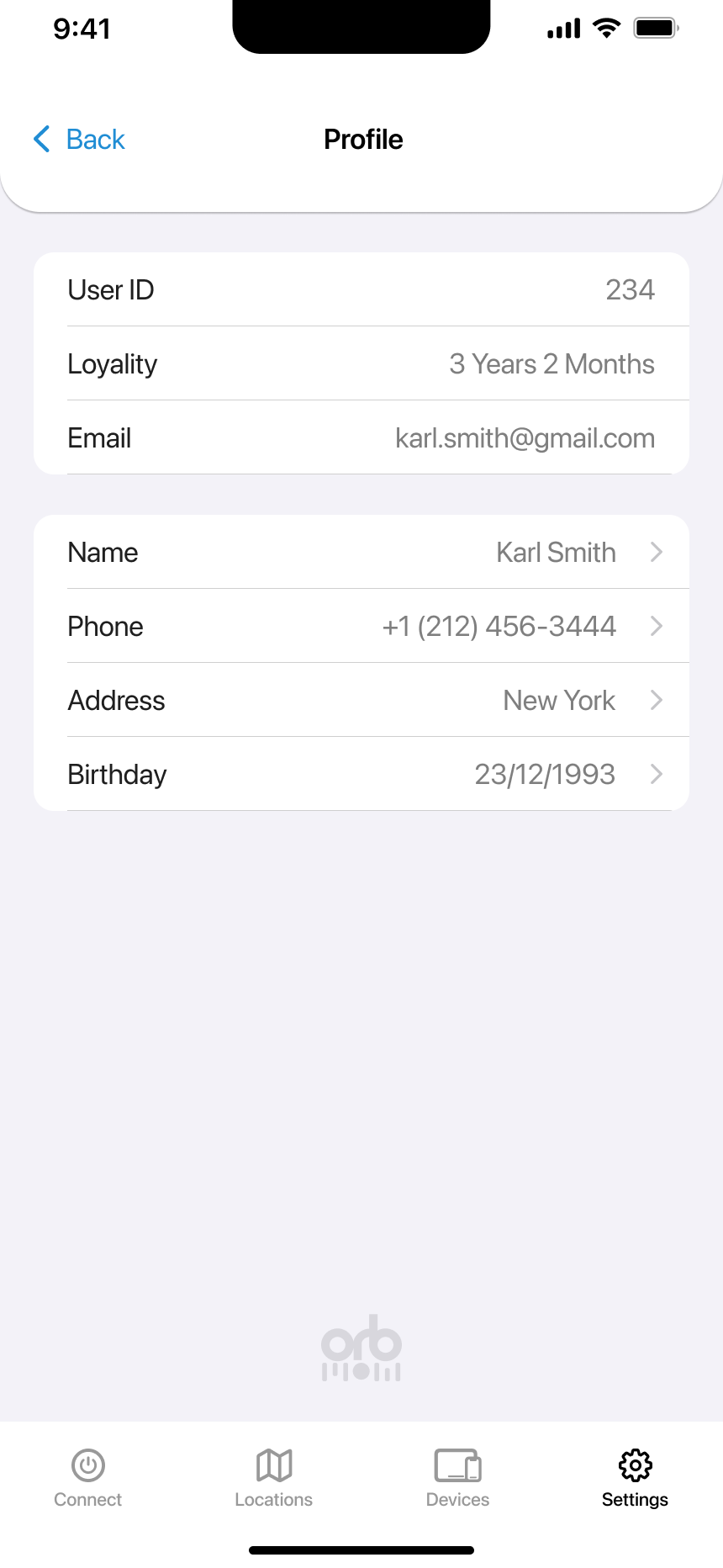The image size is (723, 1568).
Task: Open the Address setting
Action: coord(361,701)
